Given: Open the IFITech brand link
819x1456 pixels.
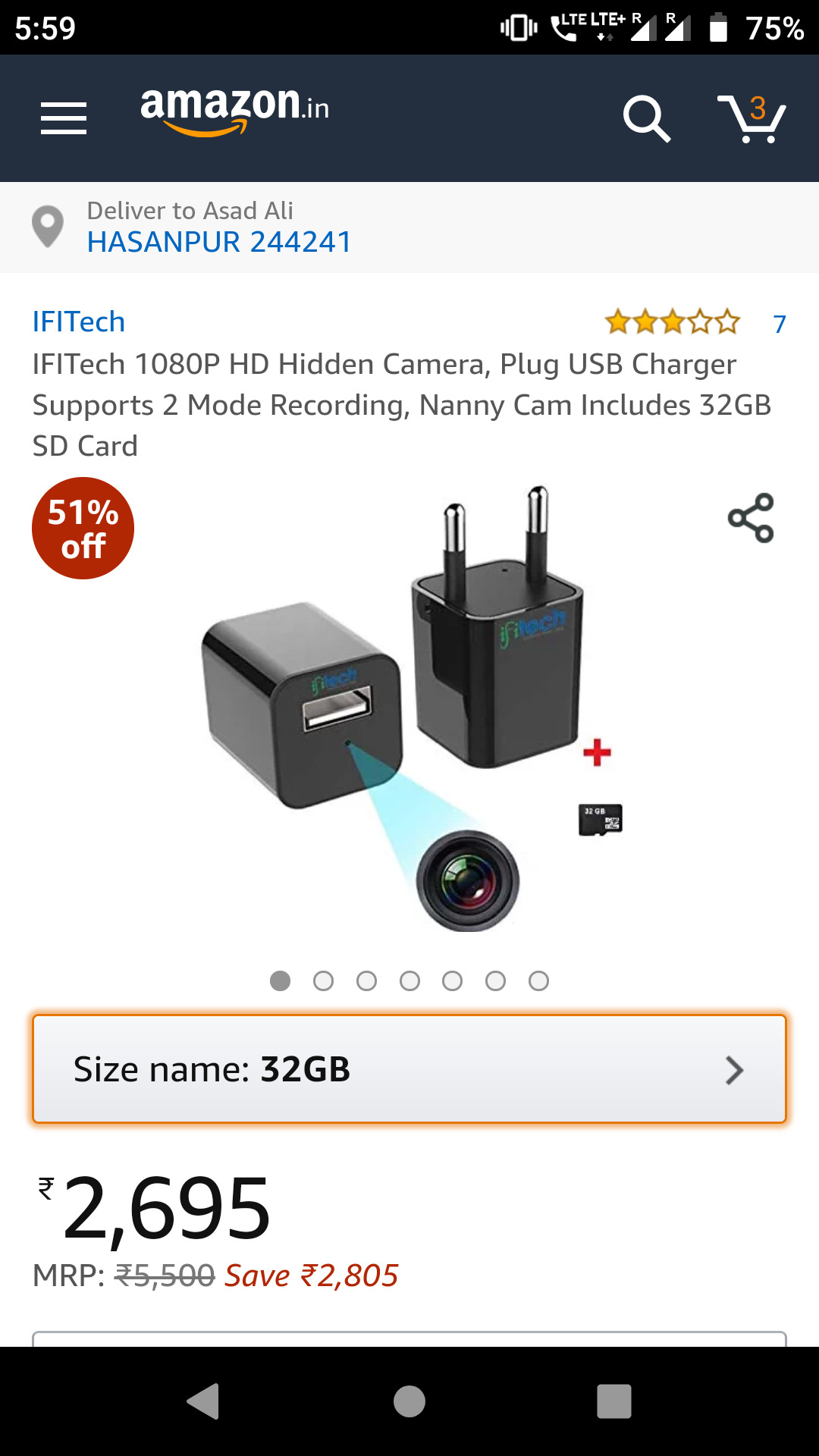Looking at the screenshot, I should point(78,322).
